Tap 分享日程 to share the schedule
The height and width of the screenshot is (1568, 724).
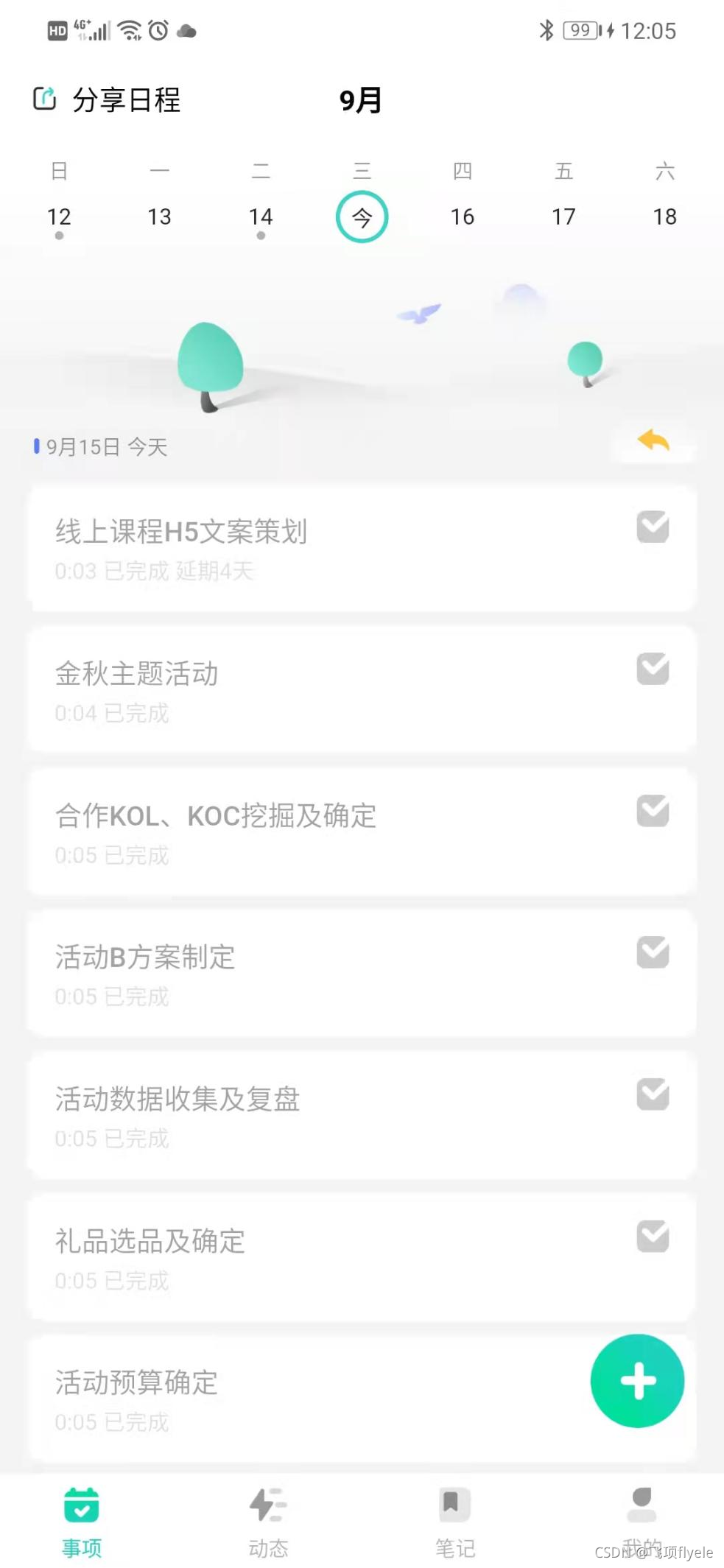point(108,99)
